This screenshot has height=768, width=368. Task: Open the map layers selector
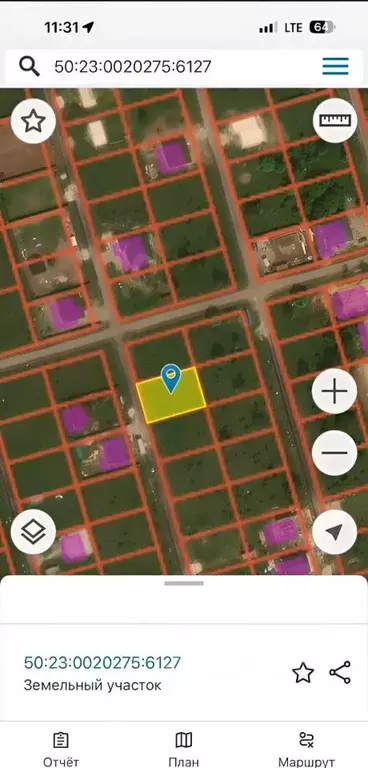33,532
